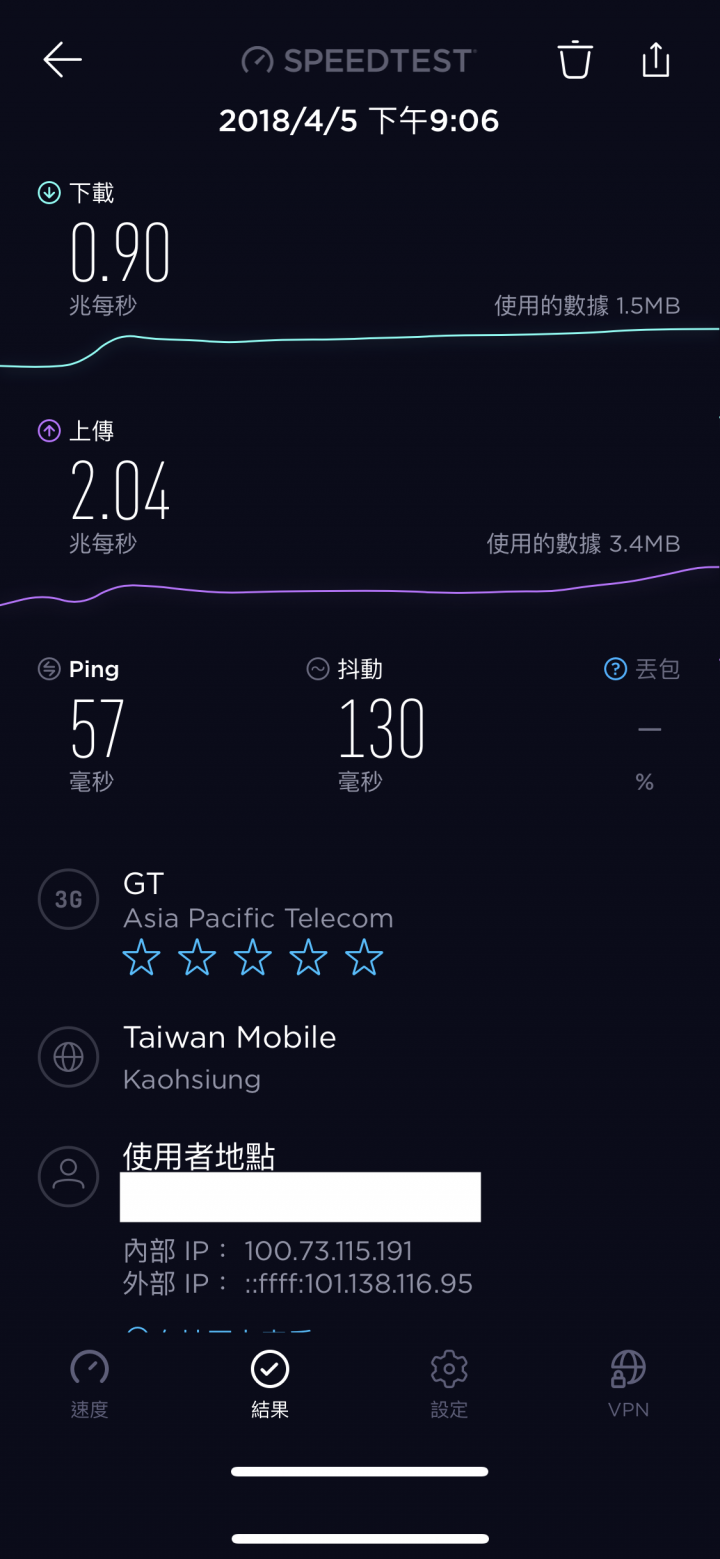Rate Asia Pacific Telecom five stars
This screenshot has width=720, height=1559.
(364, 958)
